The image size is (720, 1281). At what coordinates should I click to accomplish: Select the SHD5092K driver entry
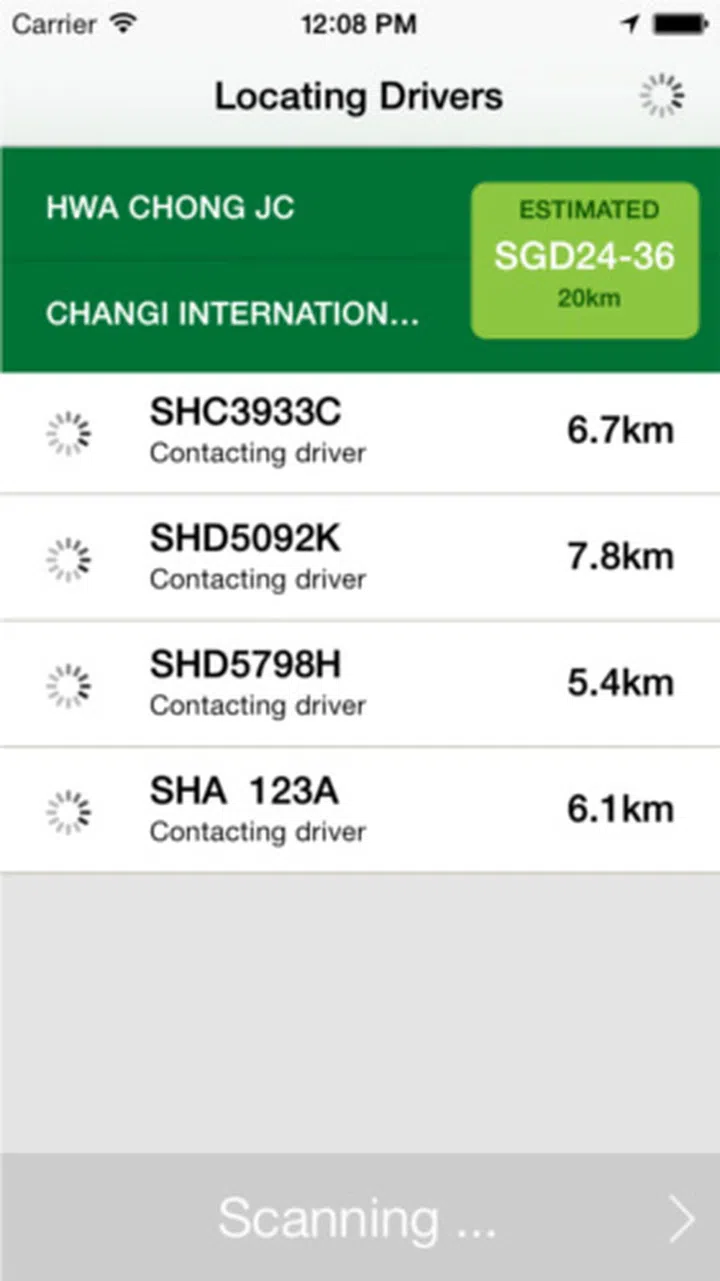(x=360, y=558)
